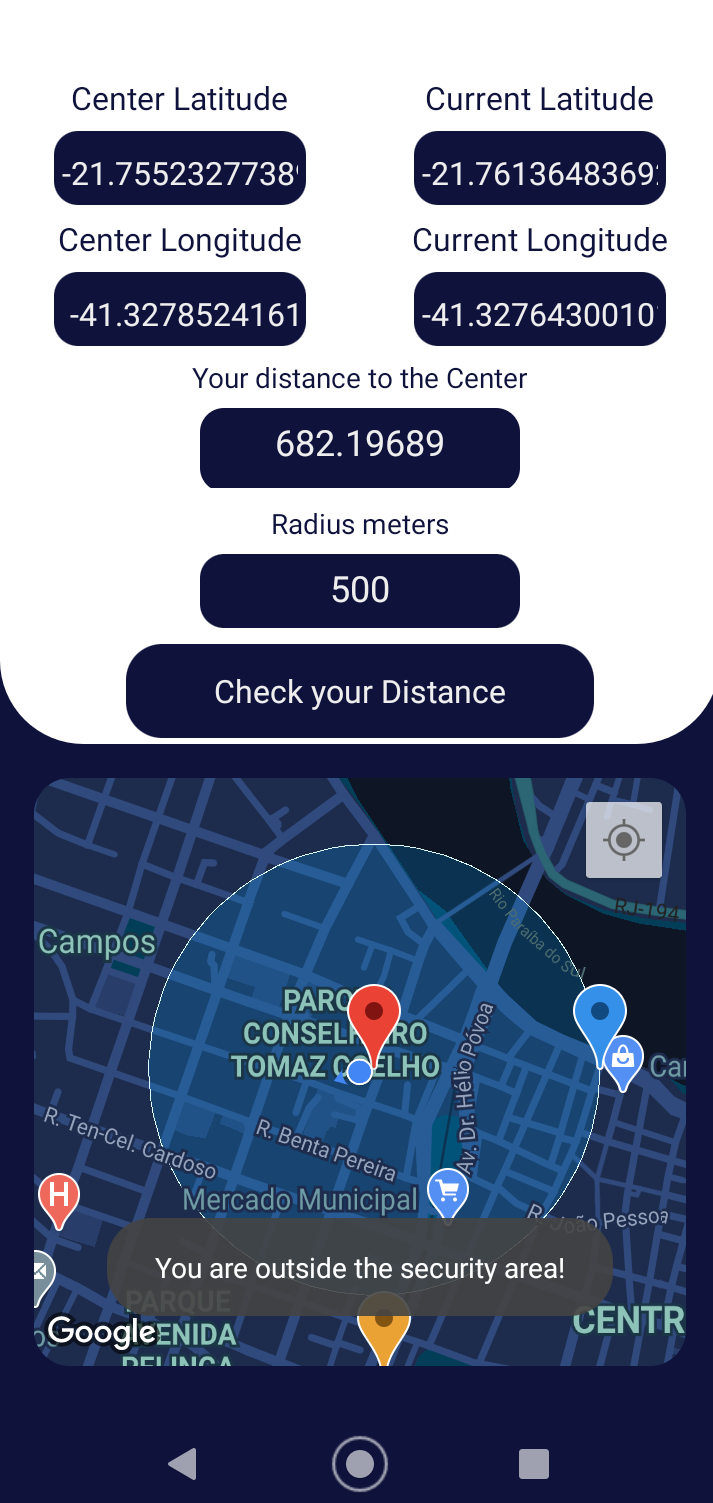Edit the Center Longitude field

point(180,309)
